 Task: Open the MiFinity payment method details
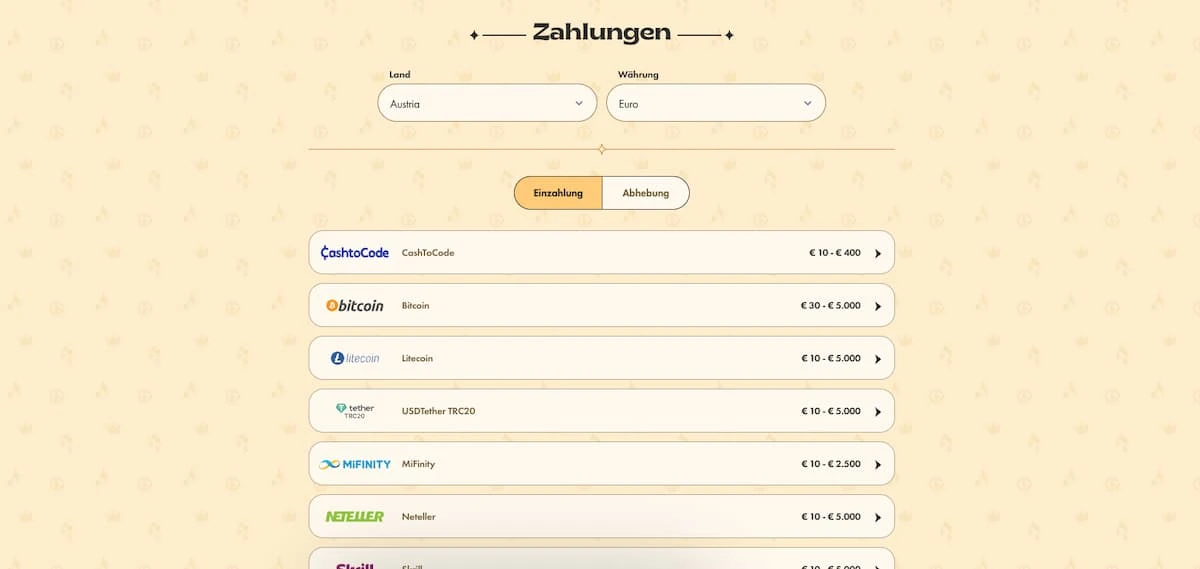pos(601,464)
